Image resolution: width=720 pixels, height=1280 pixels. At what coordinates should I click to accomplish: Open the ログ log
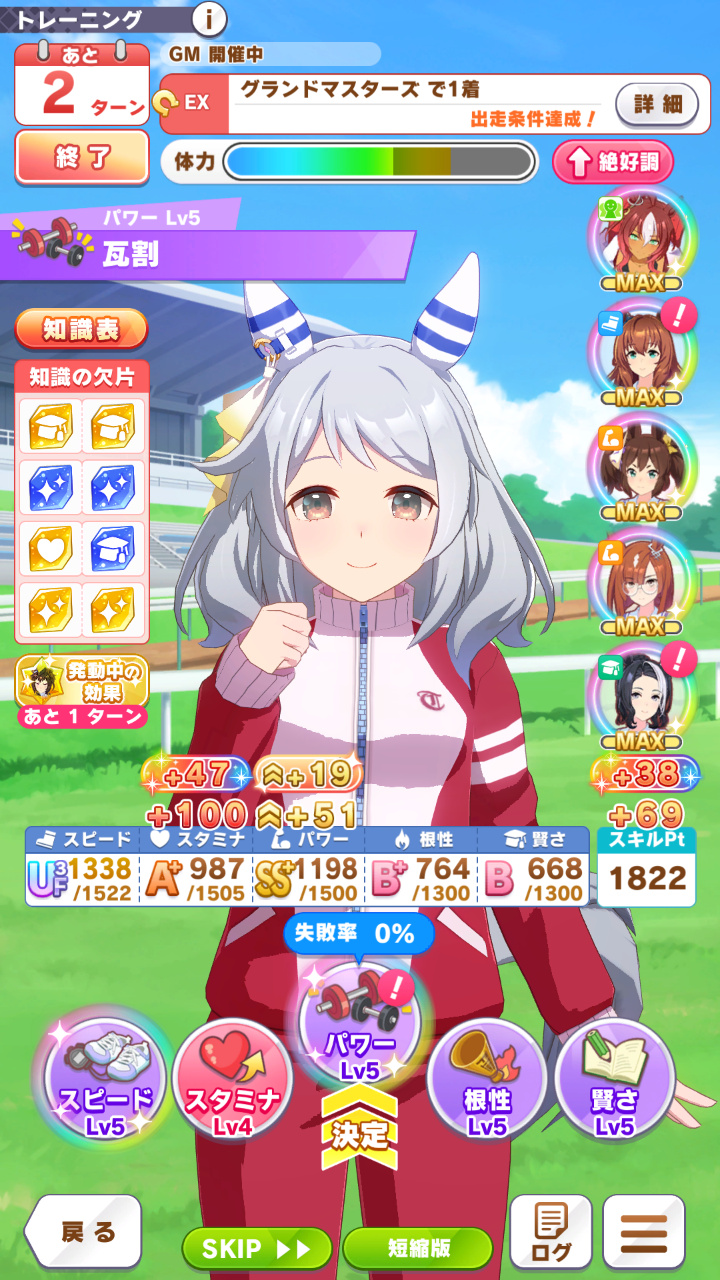(x=551, y=1232)
